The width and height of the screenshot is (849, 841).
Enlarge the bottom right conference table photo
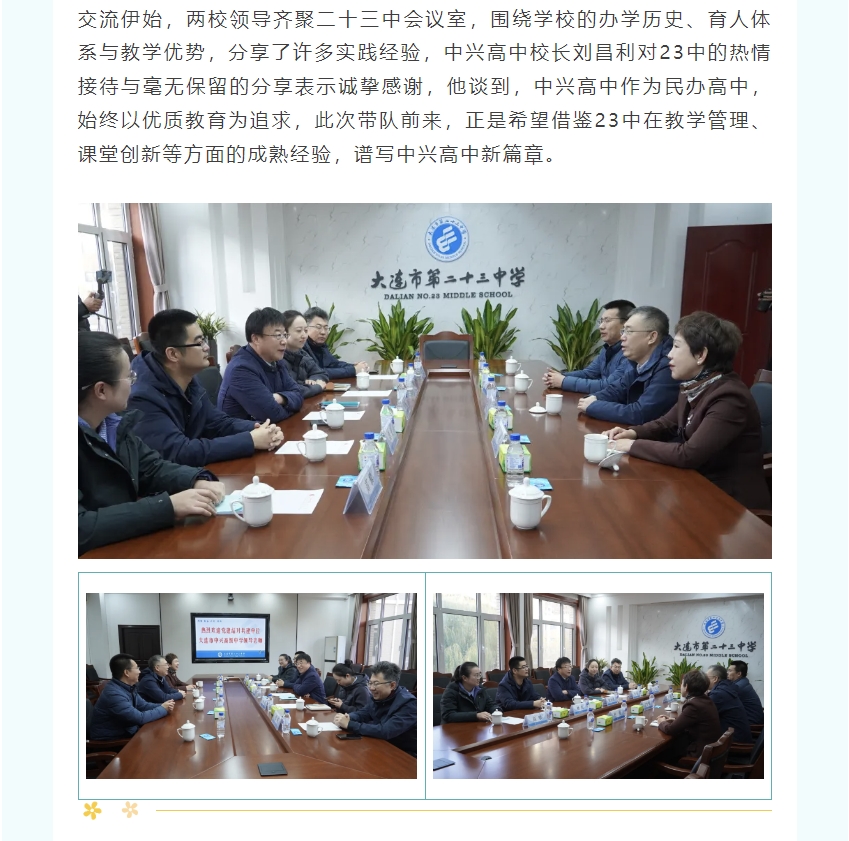click(x=598, y=686)
